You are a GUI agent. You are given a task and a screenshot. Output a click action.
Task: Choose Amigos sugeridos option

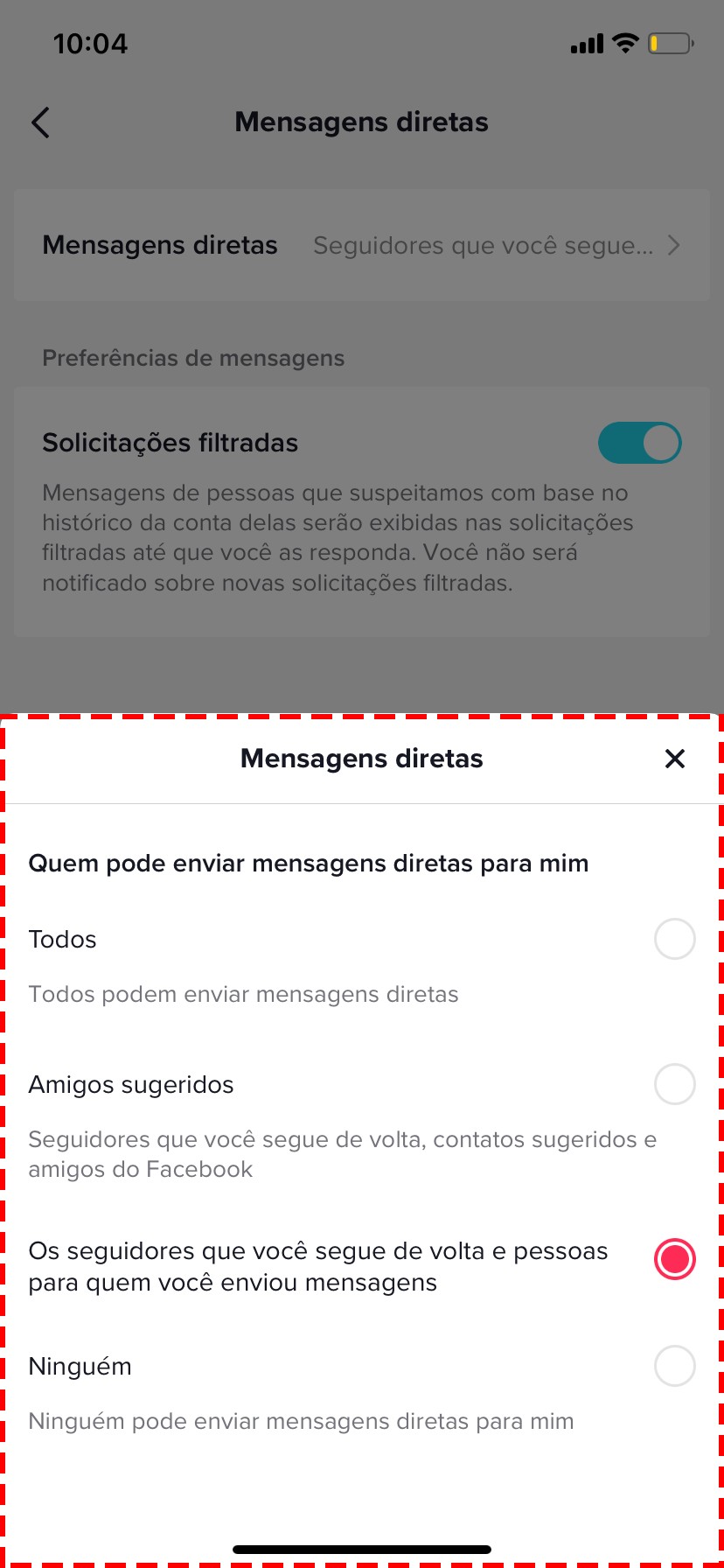coord(674,1084)
